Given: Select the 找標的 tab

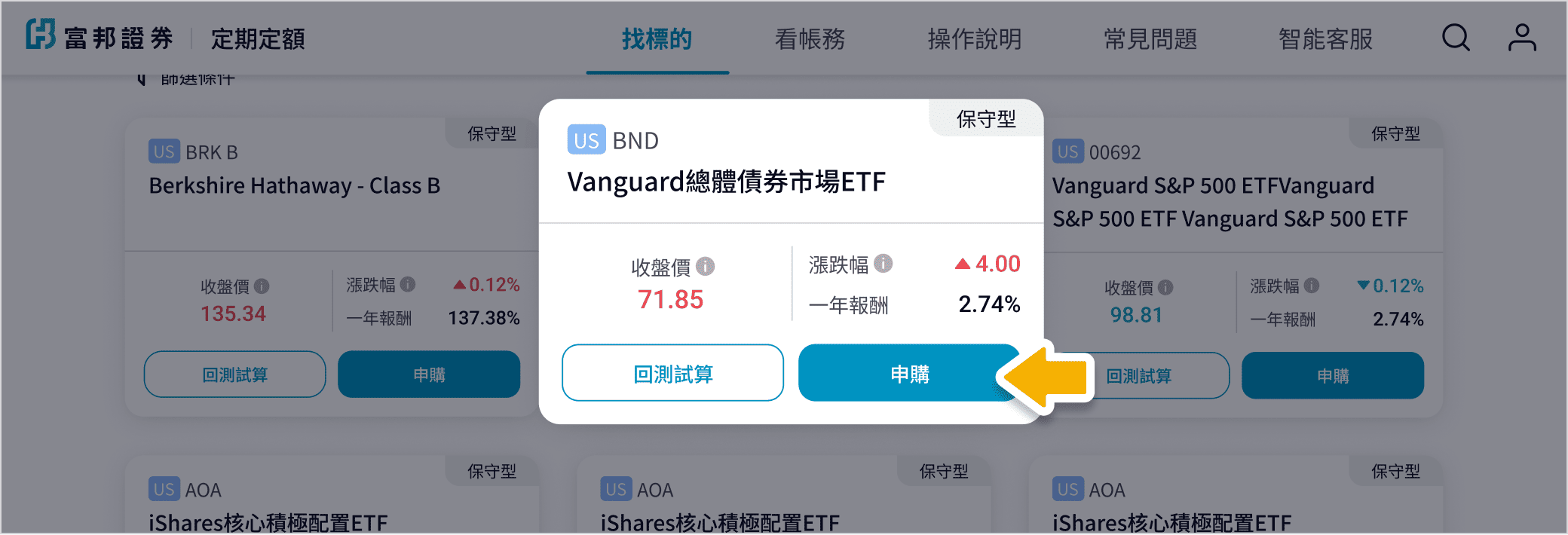Looking at the screenshot, I should (x=657, y=39).
